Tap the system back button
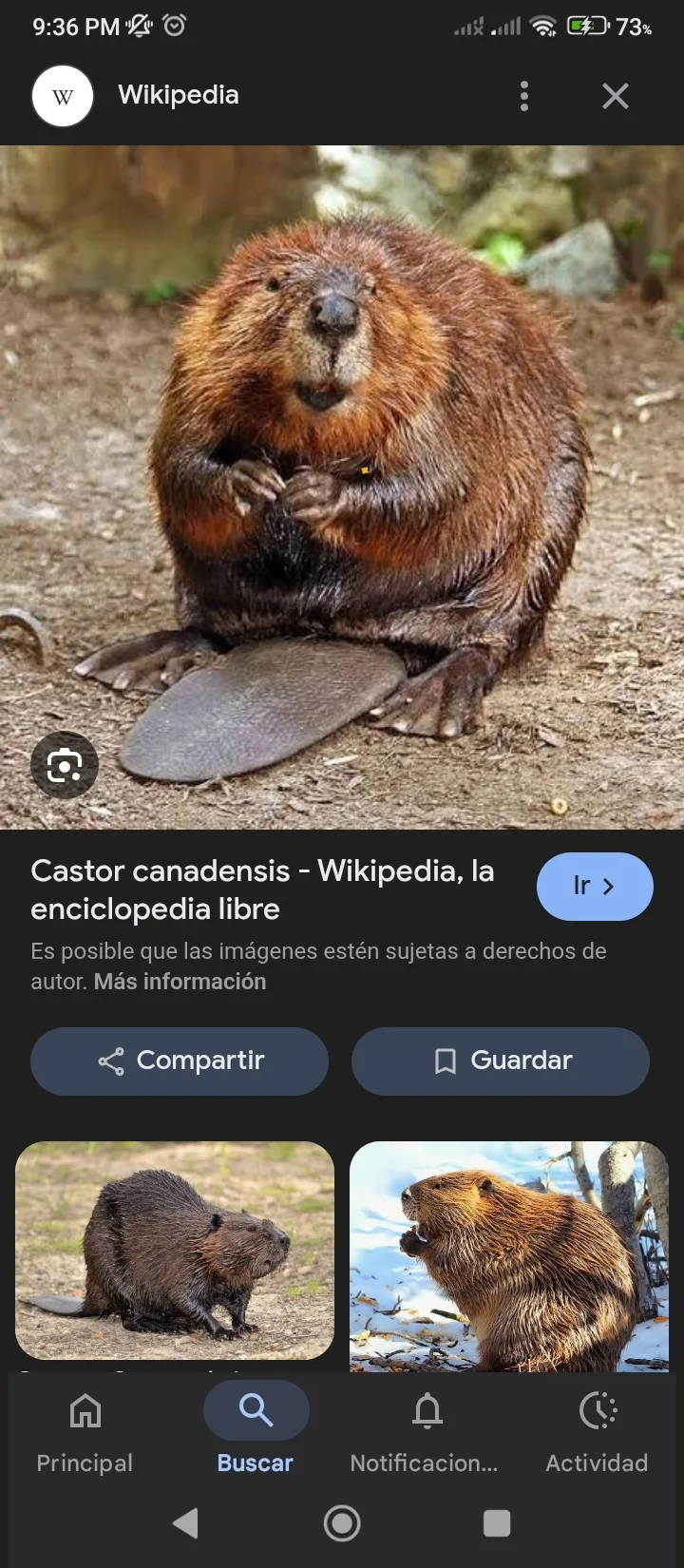 pos(186,1523)
